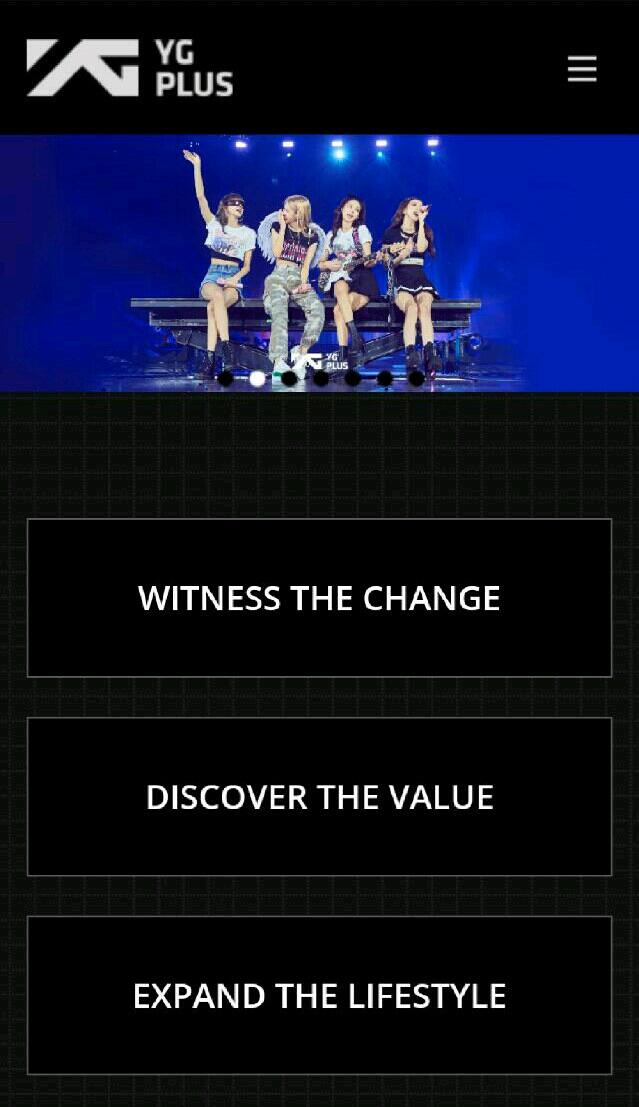Image resolution: width=639 pixels, height=1107 pixels.
Task: Open the EXPAND THE LIFESTYLE section
Action: coord(319,996)
